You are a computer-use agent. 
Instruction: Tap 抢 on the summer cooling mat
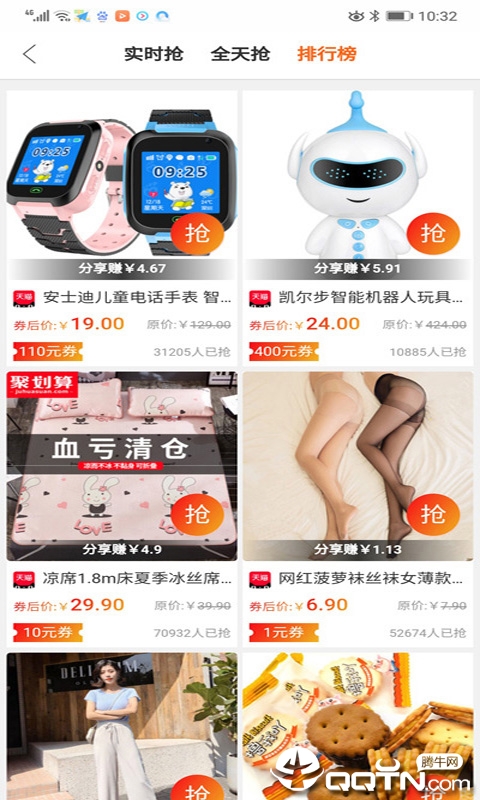(197, 514)
